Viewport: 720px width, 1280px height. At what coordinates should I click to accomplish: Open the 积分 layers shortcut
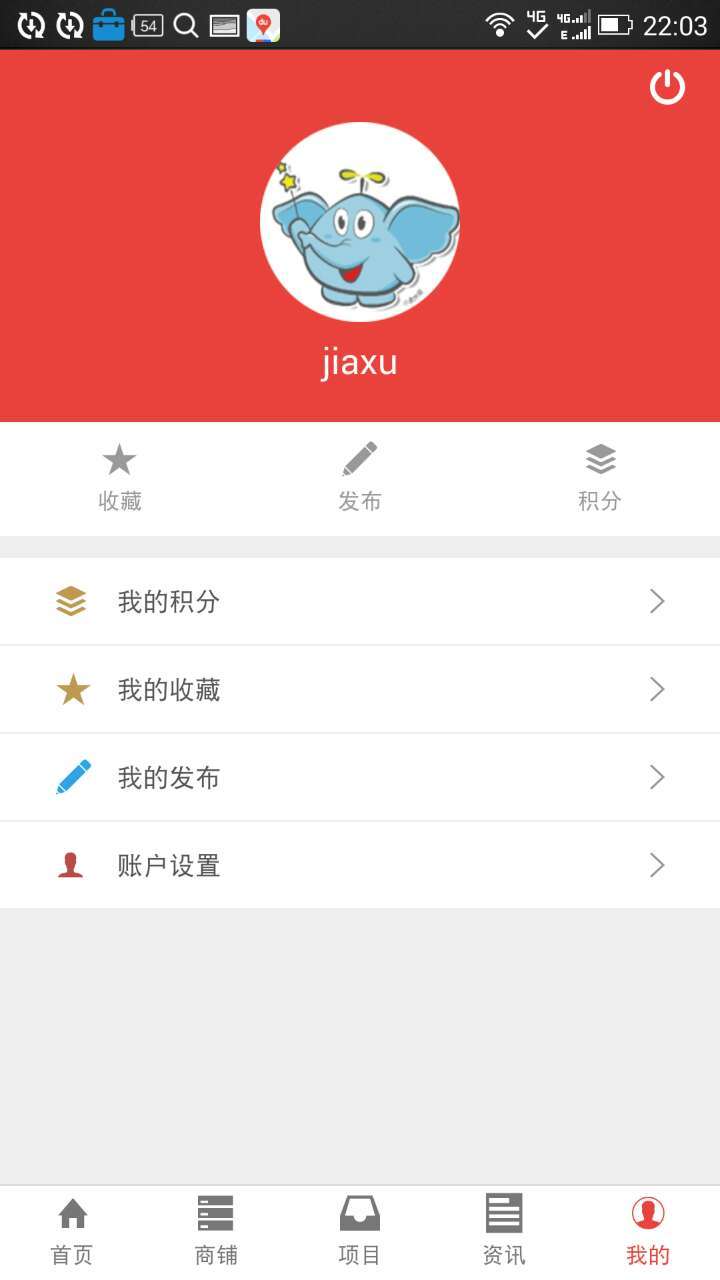tap(600, 478)
